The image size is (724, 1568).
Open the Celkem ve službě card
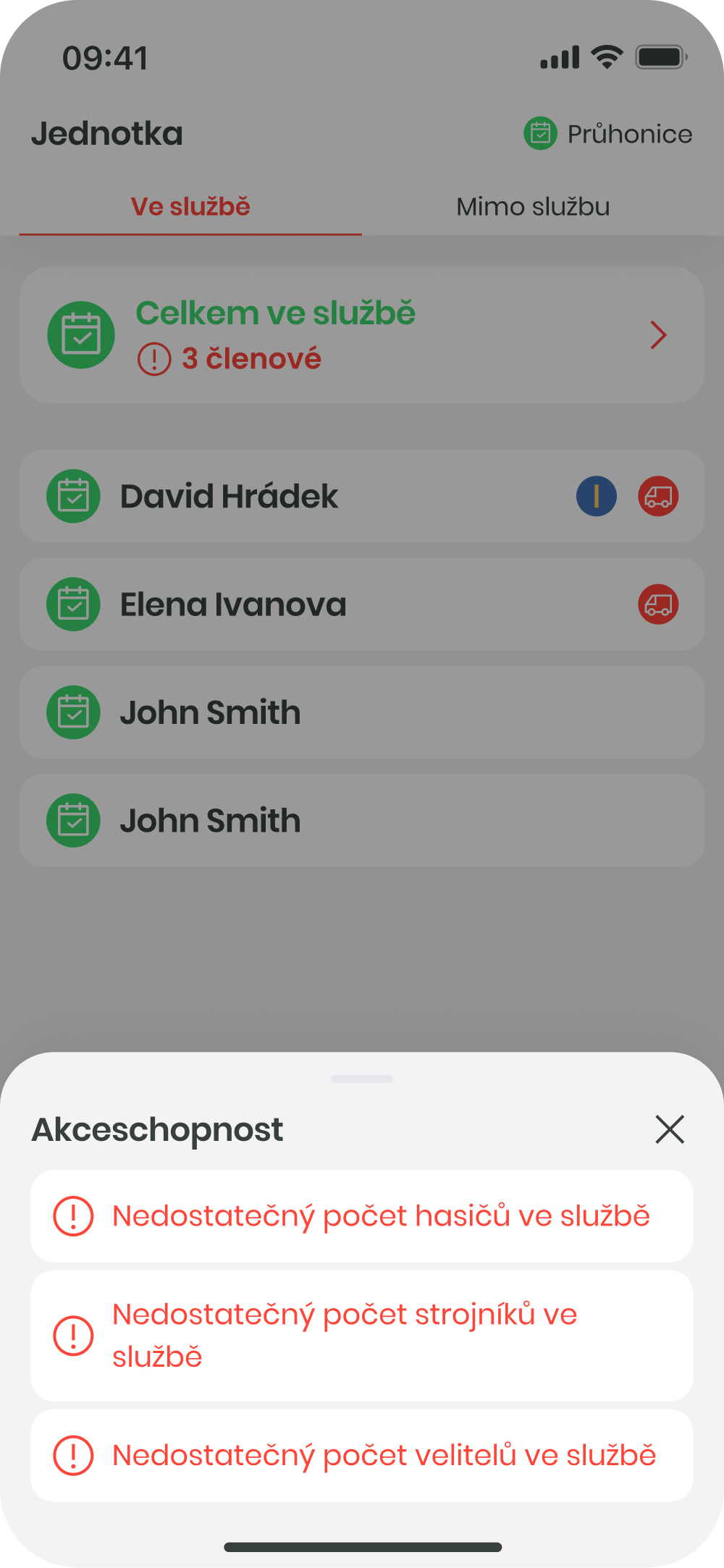pos(361,335)
